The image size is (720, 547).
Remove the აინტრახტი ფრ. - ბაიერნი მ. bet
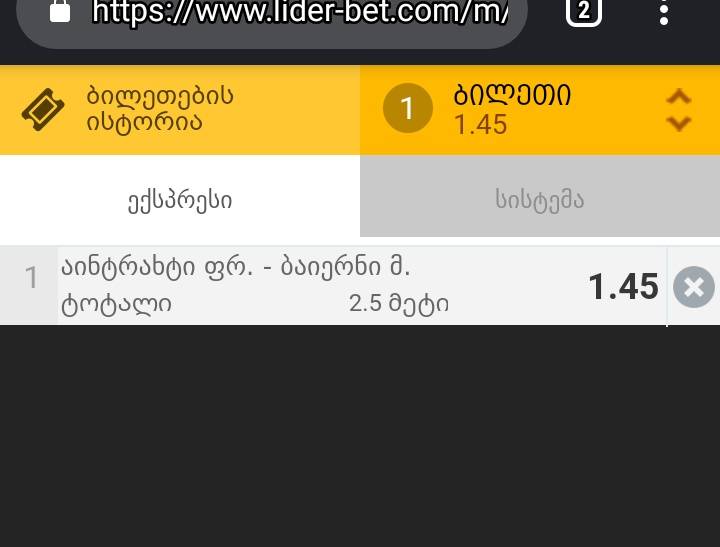(x=693, y=288)
